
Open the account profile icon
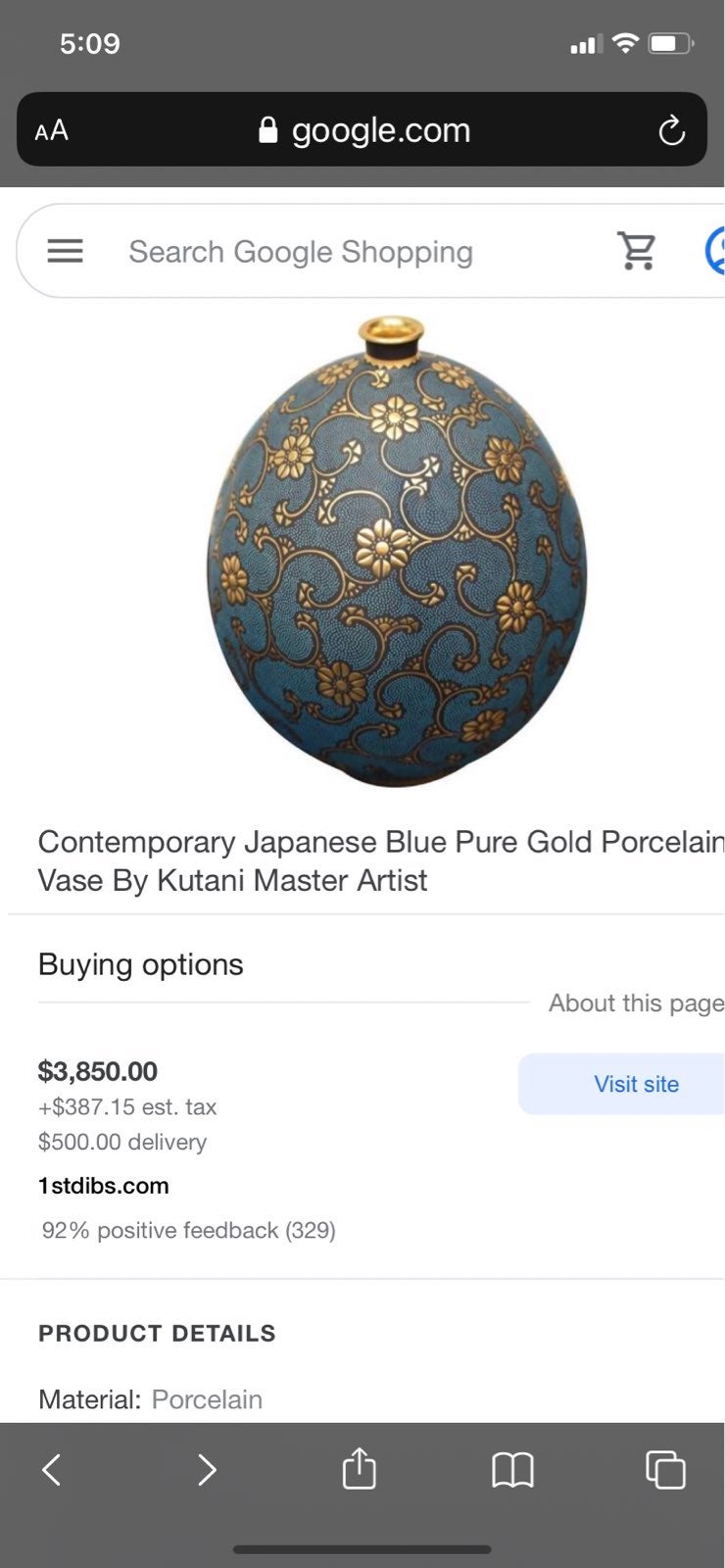(715, 251)
